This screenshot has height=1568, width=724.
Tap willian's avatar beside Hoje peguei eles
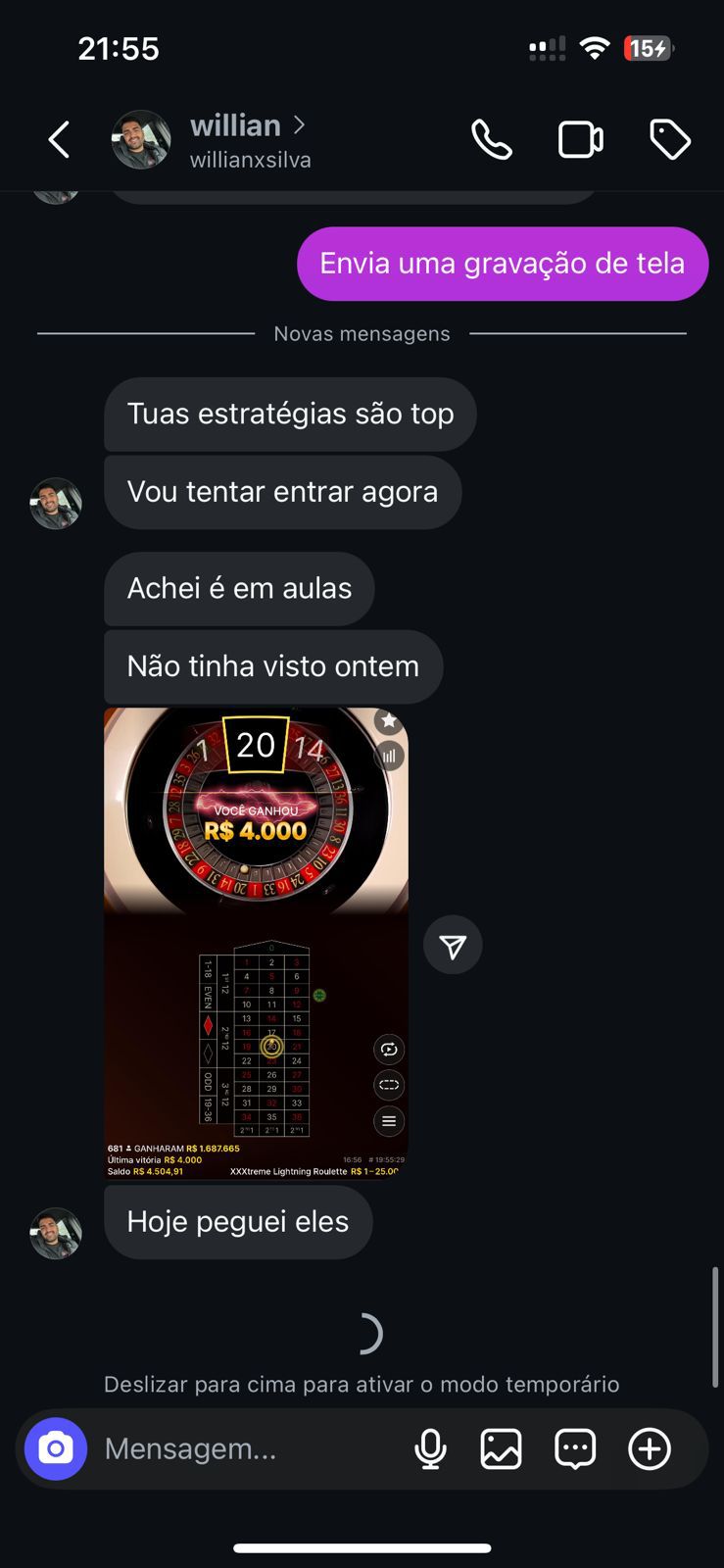coord(56,1233)
